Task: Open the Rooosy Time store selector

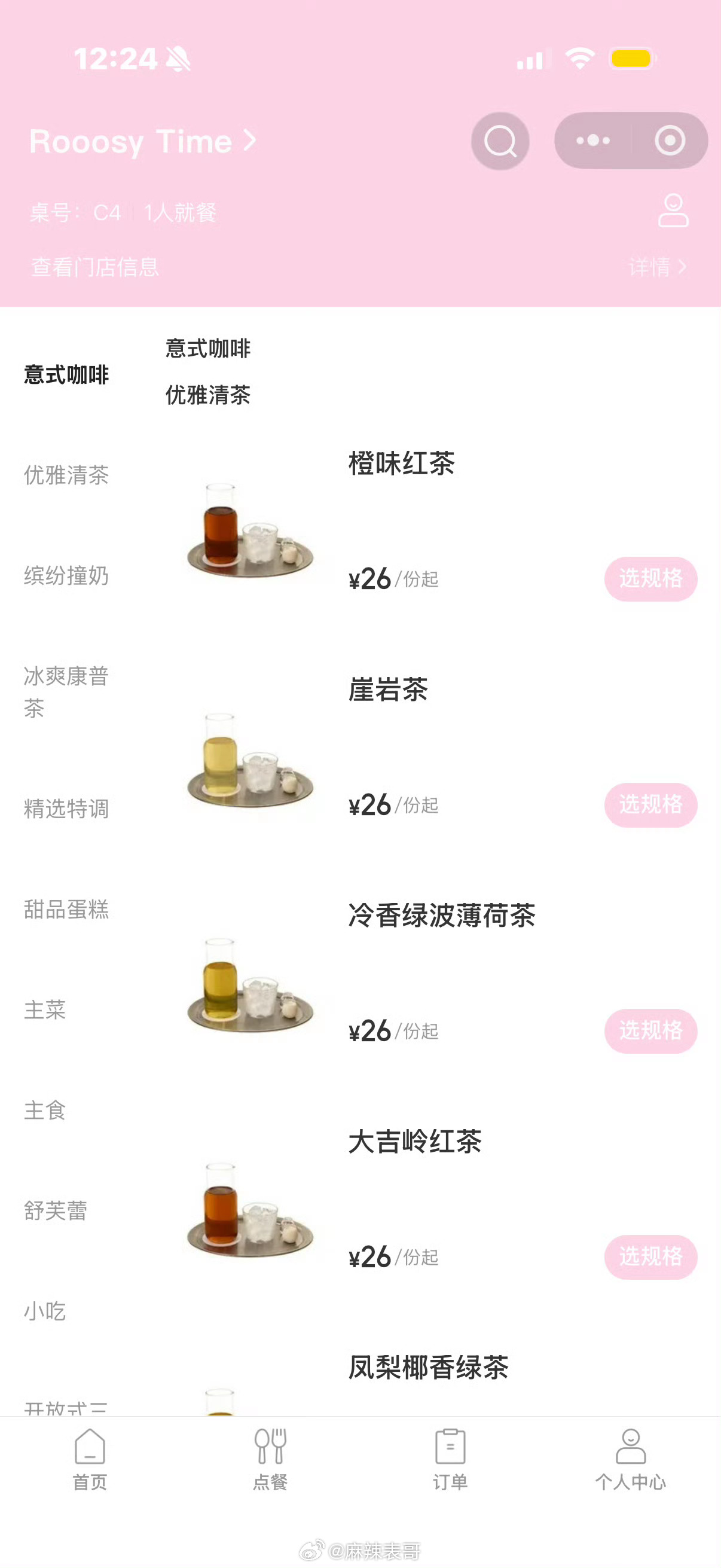Action: (x=143, y=141)
